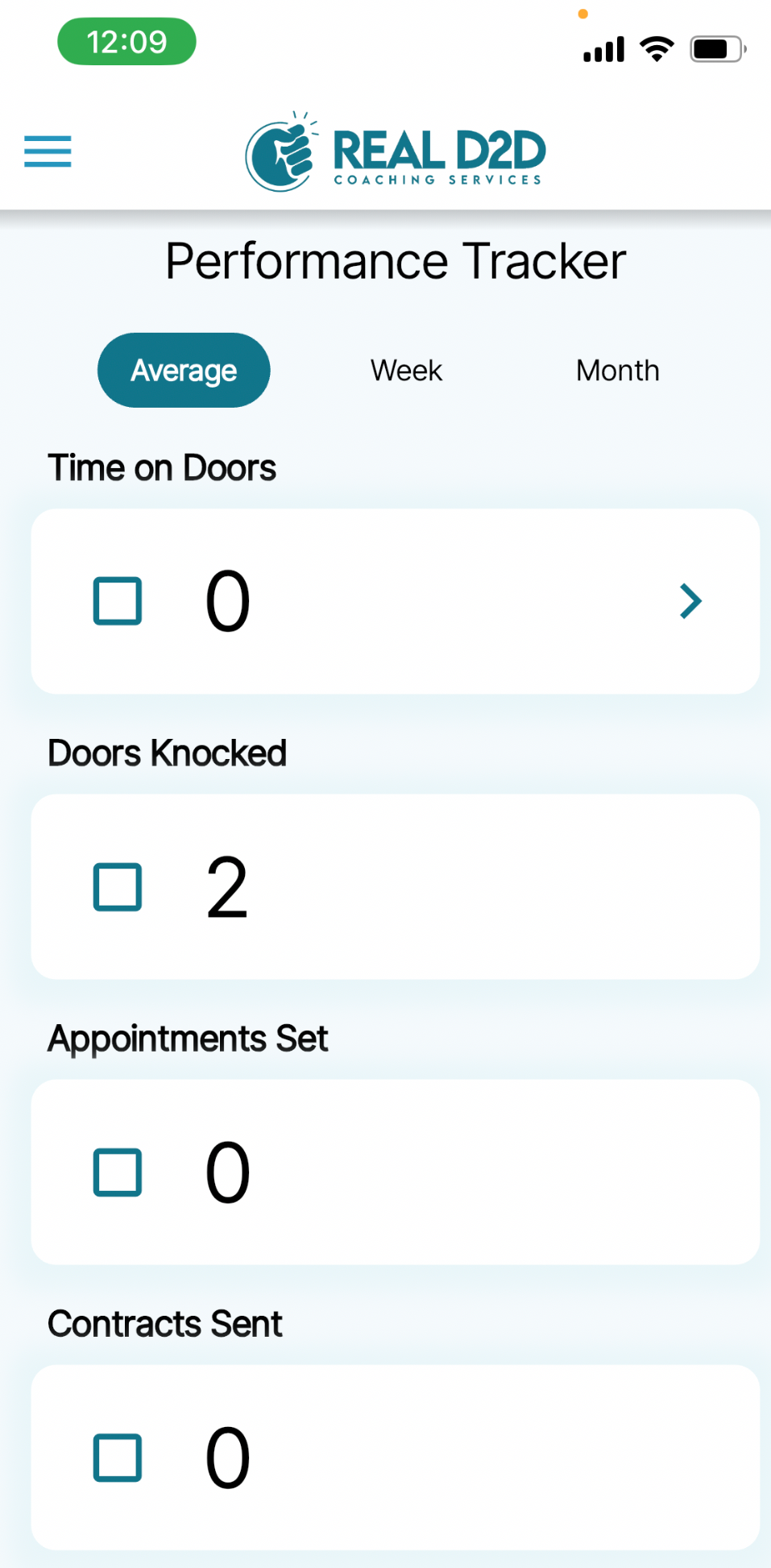Switch to the Month view
Image resolution: width=771 pixels, height=1568 pixels.
pyautogui.click(x=617, y=371)
